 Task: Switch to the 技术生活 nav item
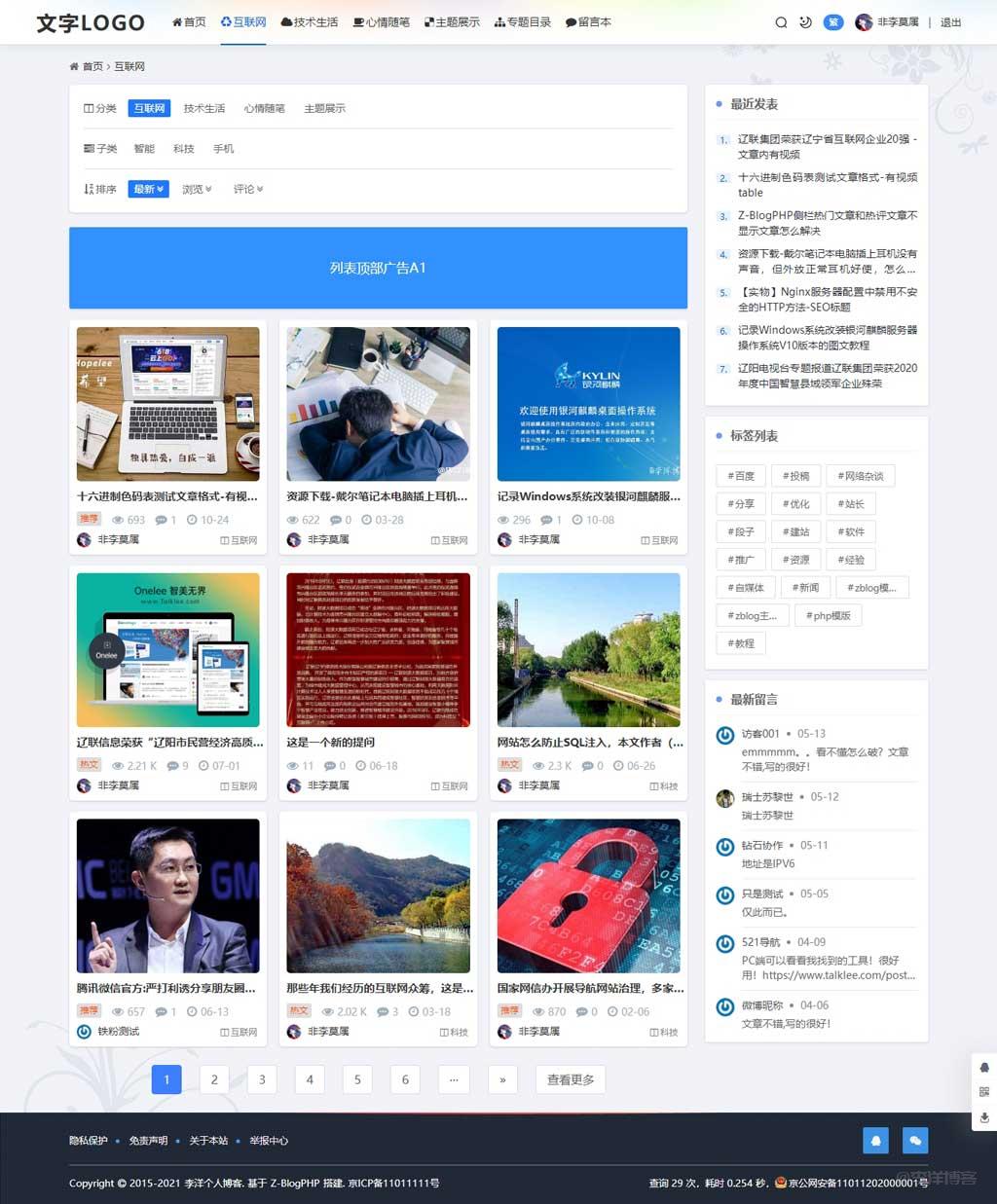click(310, 21)
